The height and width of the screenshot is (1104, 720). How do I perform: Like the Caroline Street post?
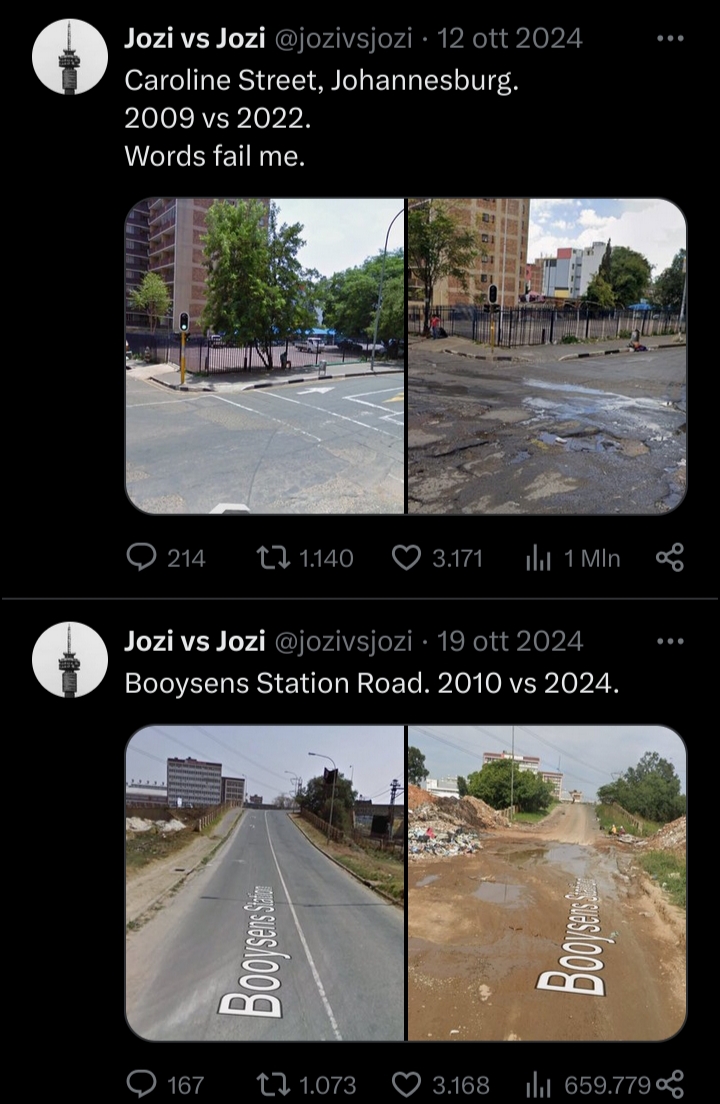[x=405, y=558]
